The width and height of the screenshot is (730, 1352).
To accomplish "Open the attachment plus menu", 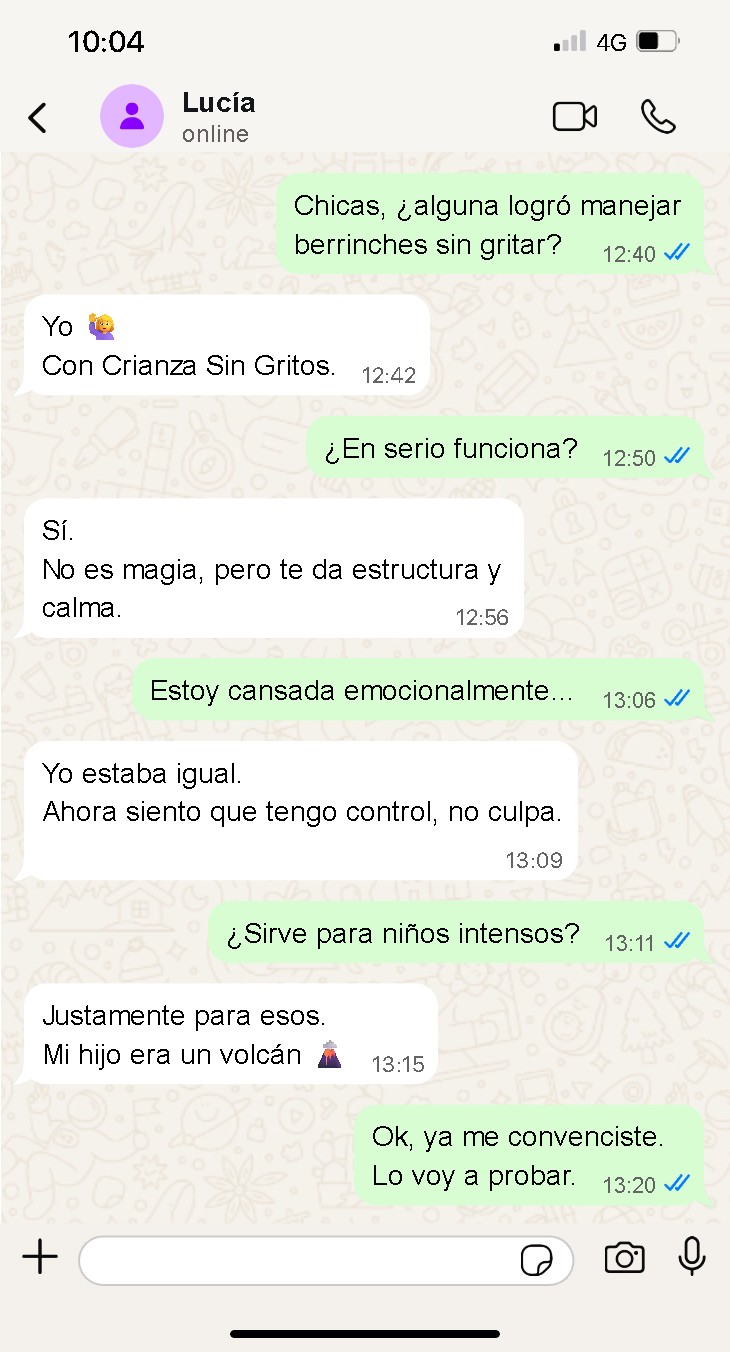I will click(x=40, y=1258).
